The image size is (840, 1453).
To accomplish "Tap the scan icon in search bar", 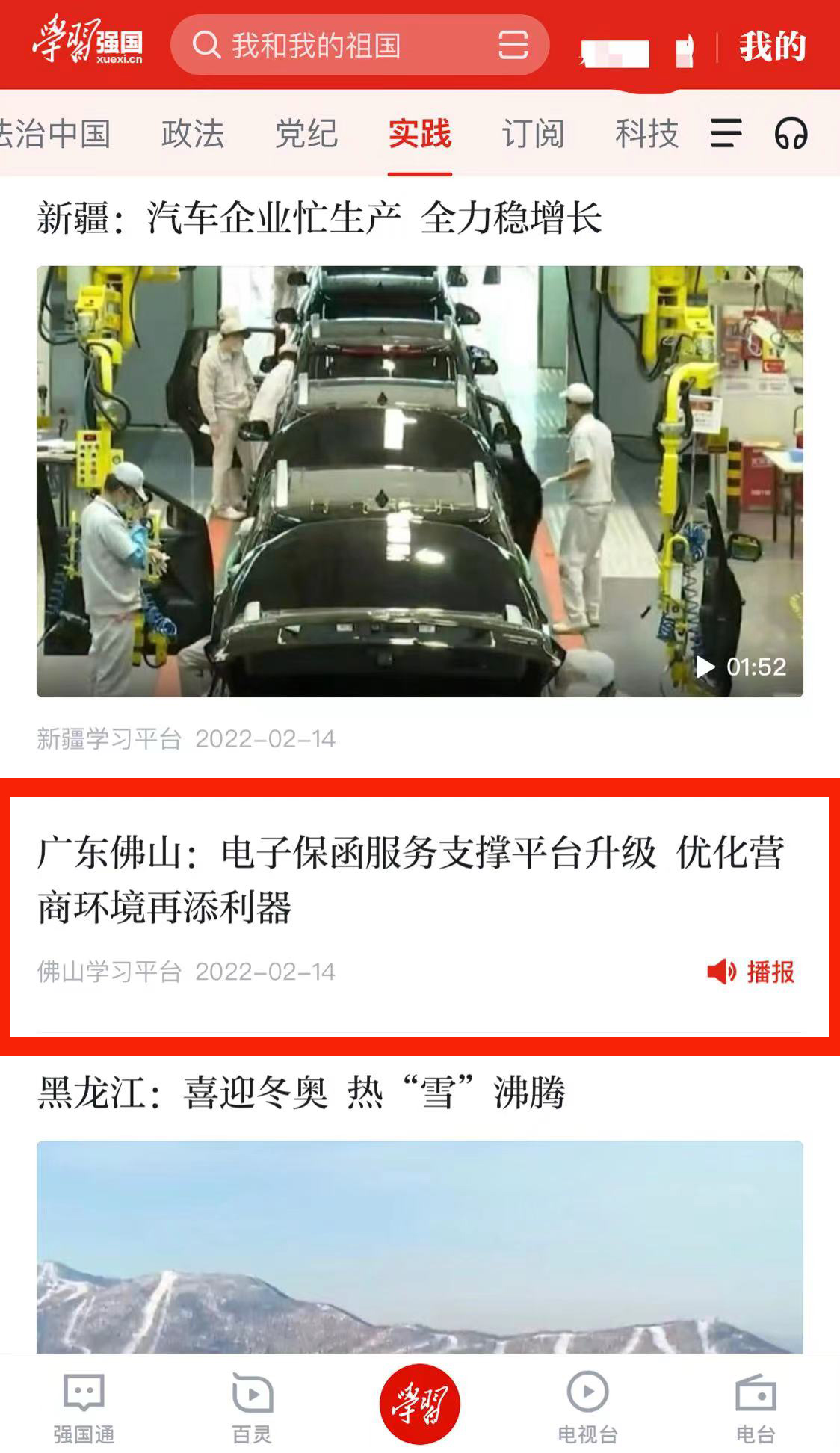I will pos(513,46).
